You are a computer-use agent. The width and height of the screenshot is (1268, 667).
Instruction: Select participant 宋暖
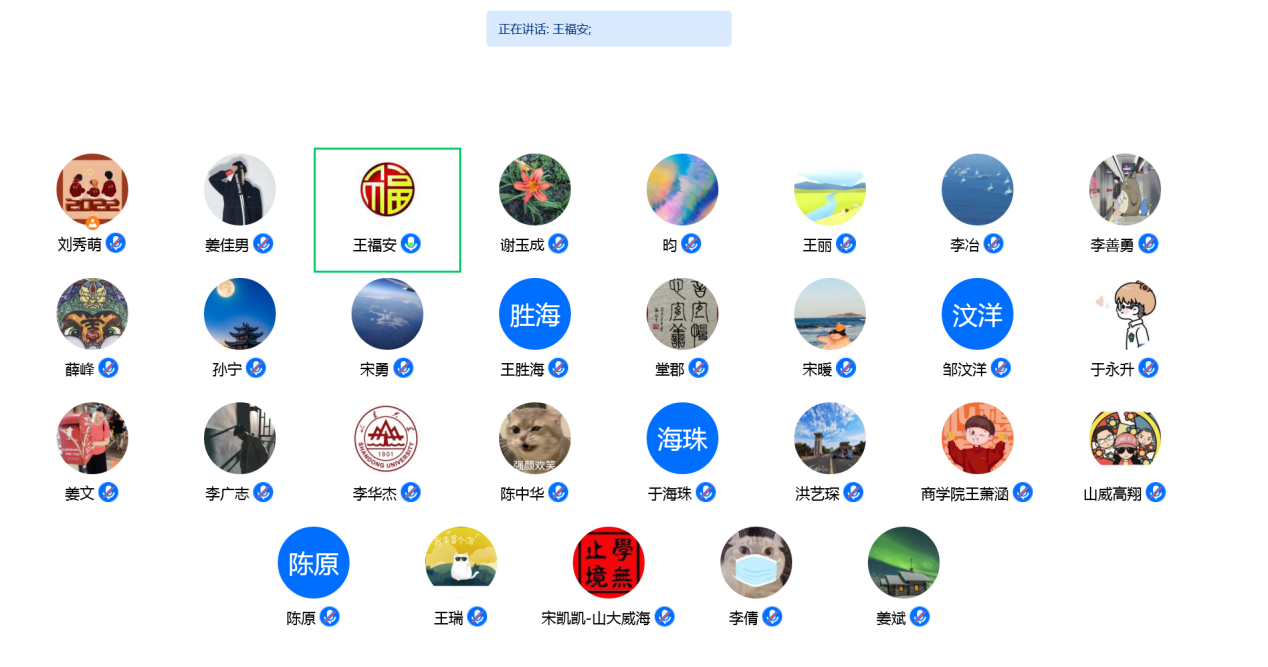point(830,314)
